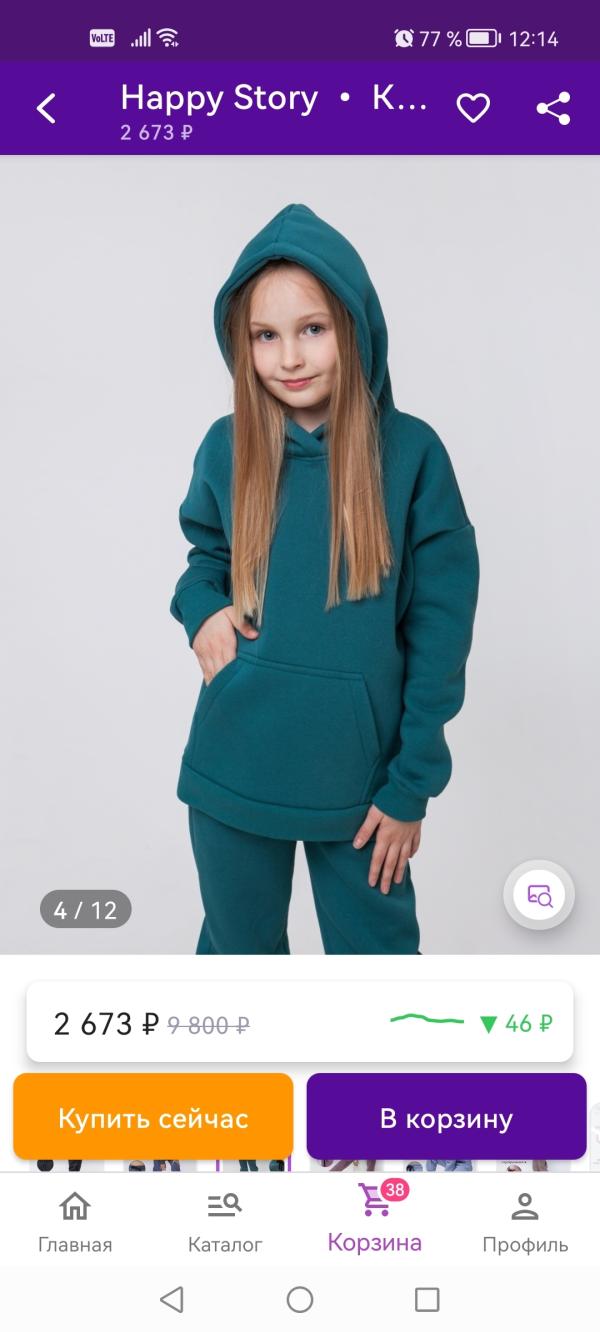This screenshot has height=1332, width=600.
Task: Tap the Купить сейчас button
Action: [153, 1117]
